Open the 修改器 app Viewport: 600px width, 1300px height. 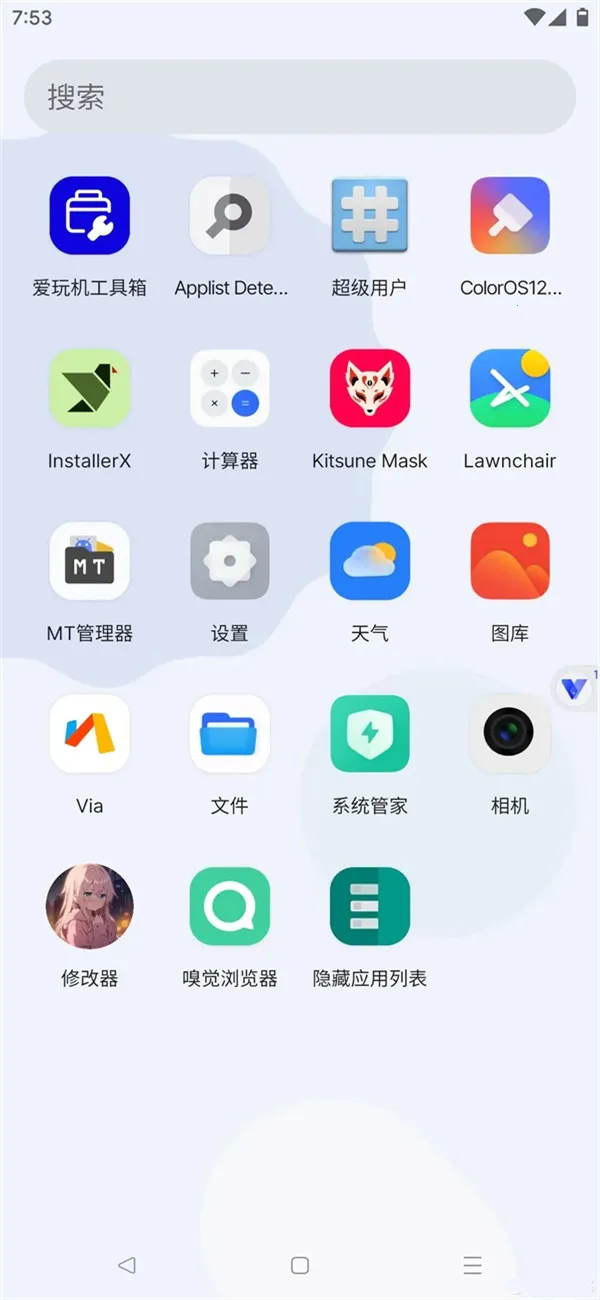click(90, 906)
